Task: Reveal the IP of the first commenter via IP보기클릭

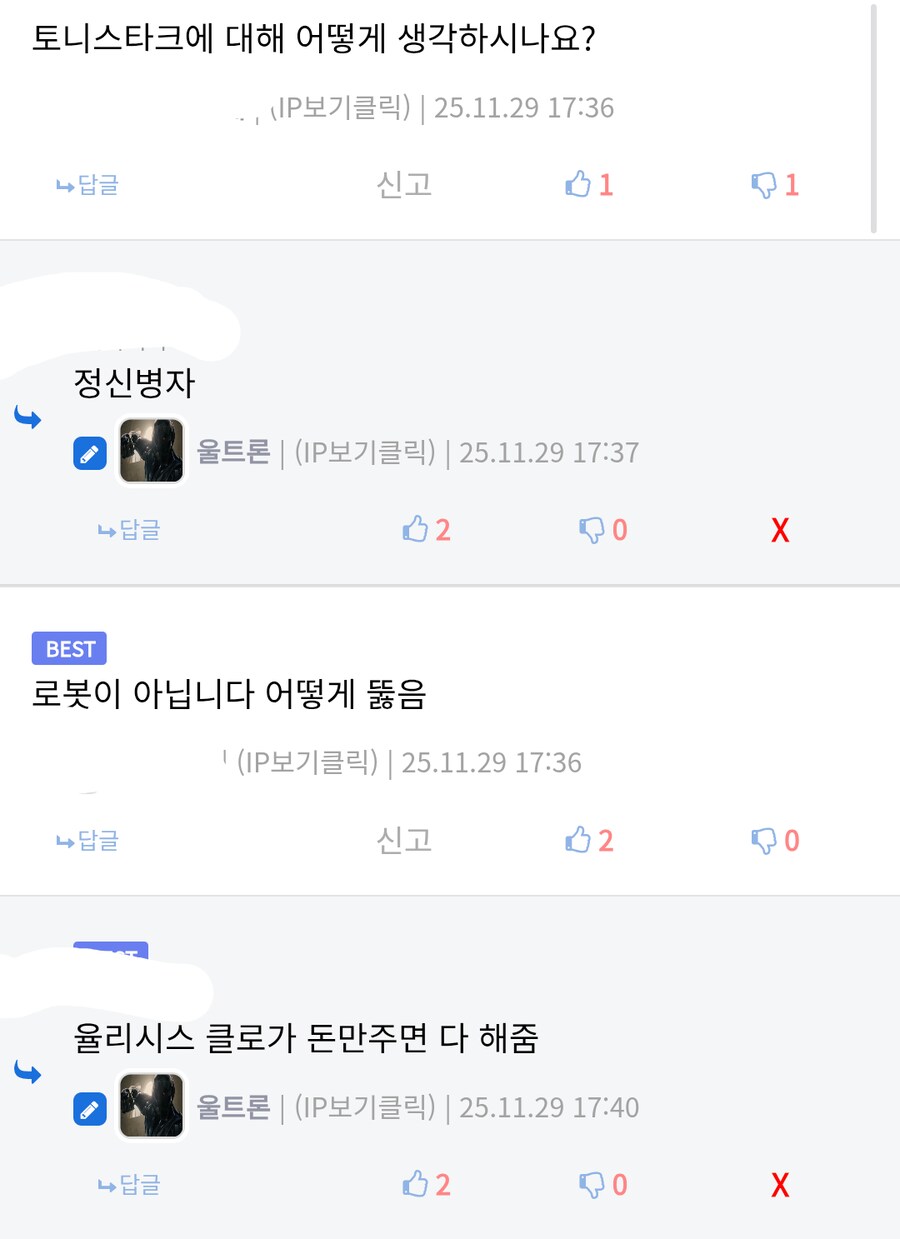Action: coord(342,108)
